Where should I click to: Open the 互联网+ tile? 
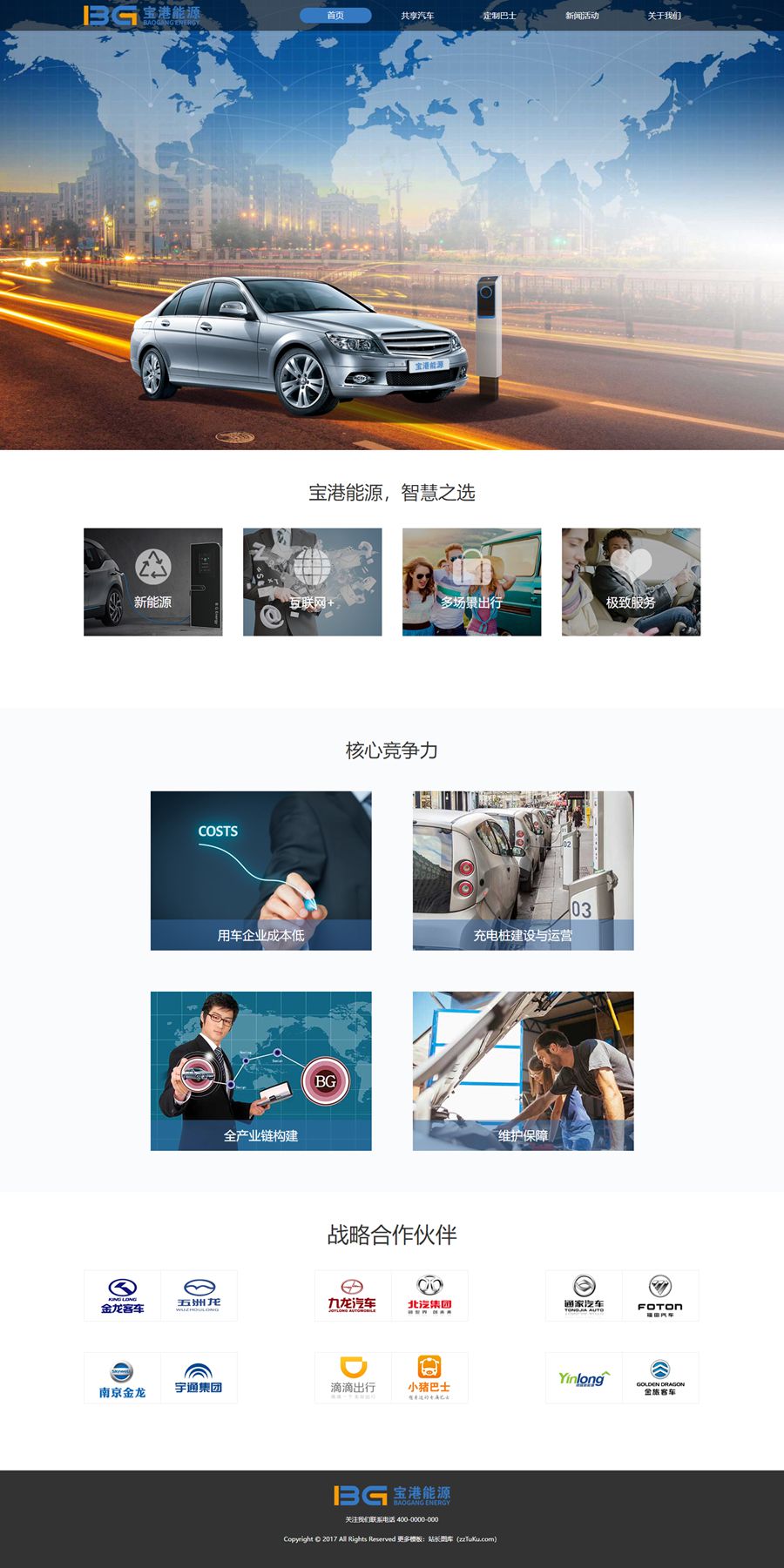coord(312,582)
